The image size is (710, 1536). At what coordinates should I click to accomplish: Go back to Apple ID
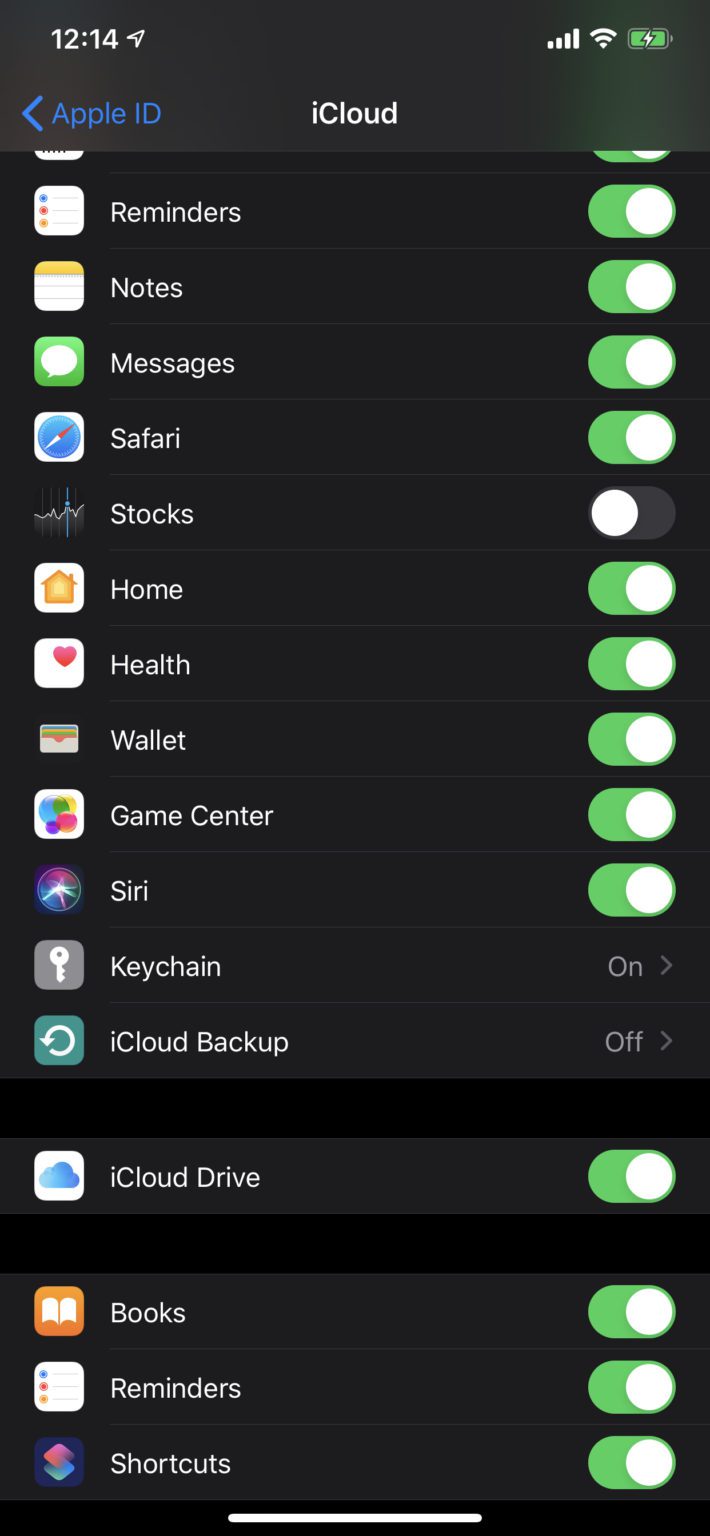click(x=91, y=114)
